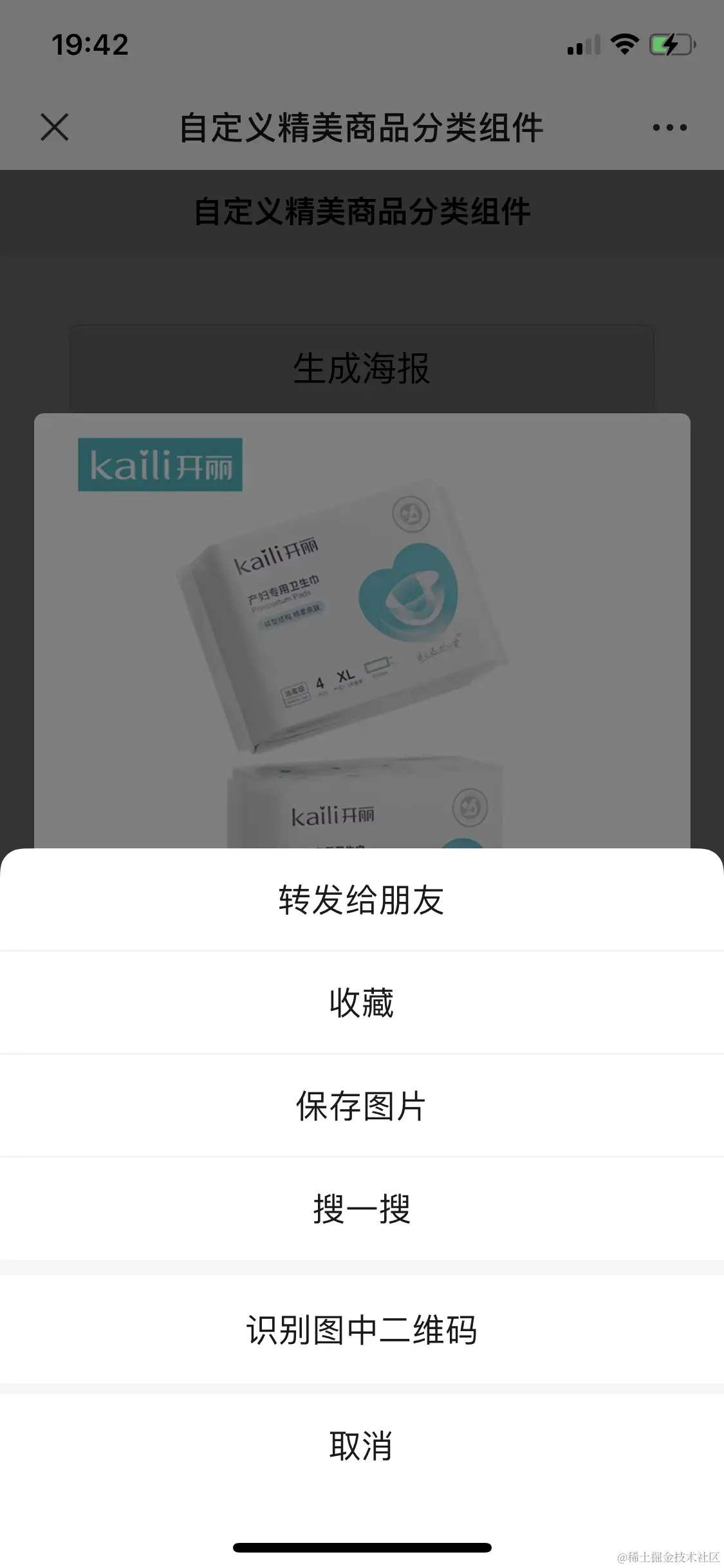Open the three-dot overflow menu

click(x=669, y=127)
